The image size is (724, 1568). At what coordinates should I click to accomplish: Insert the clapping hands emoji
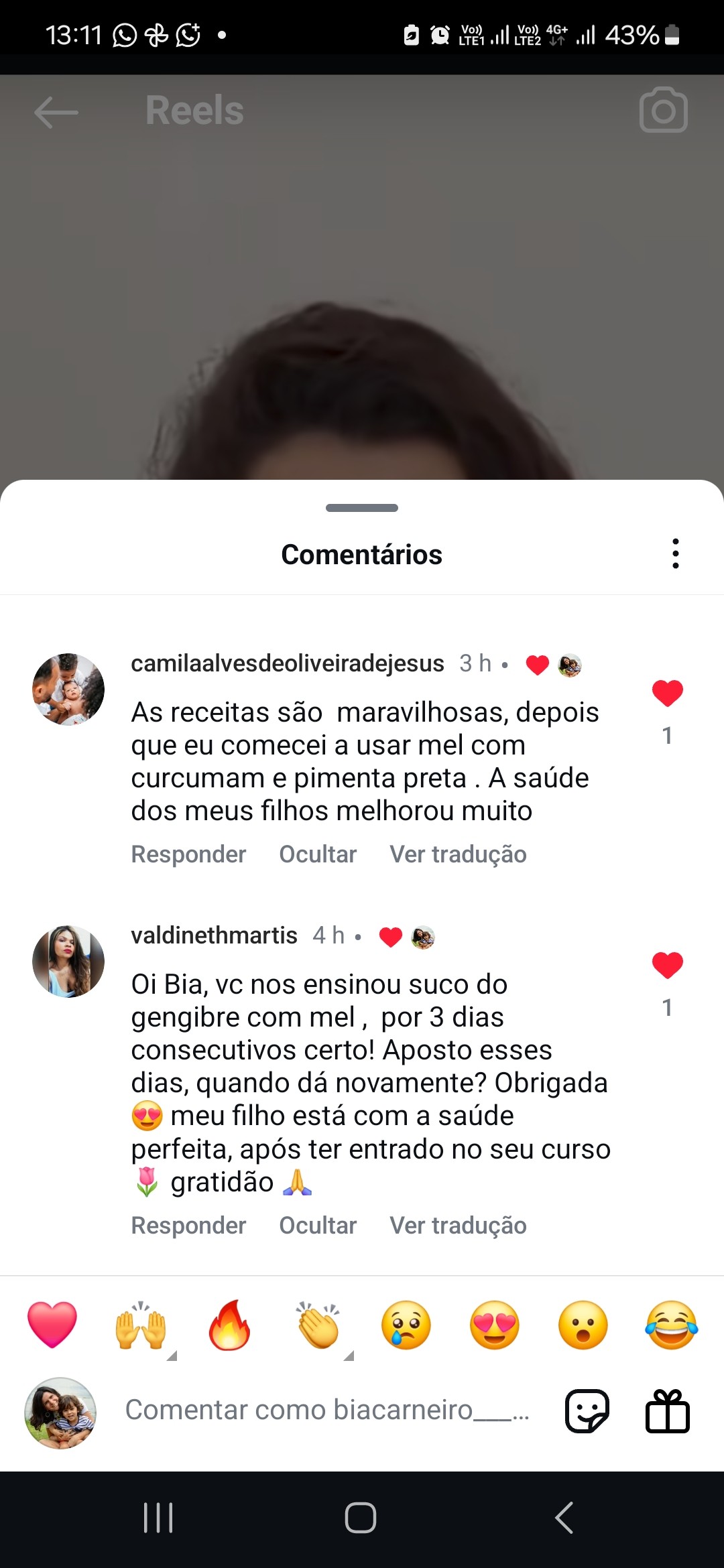(318, 1325)
